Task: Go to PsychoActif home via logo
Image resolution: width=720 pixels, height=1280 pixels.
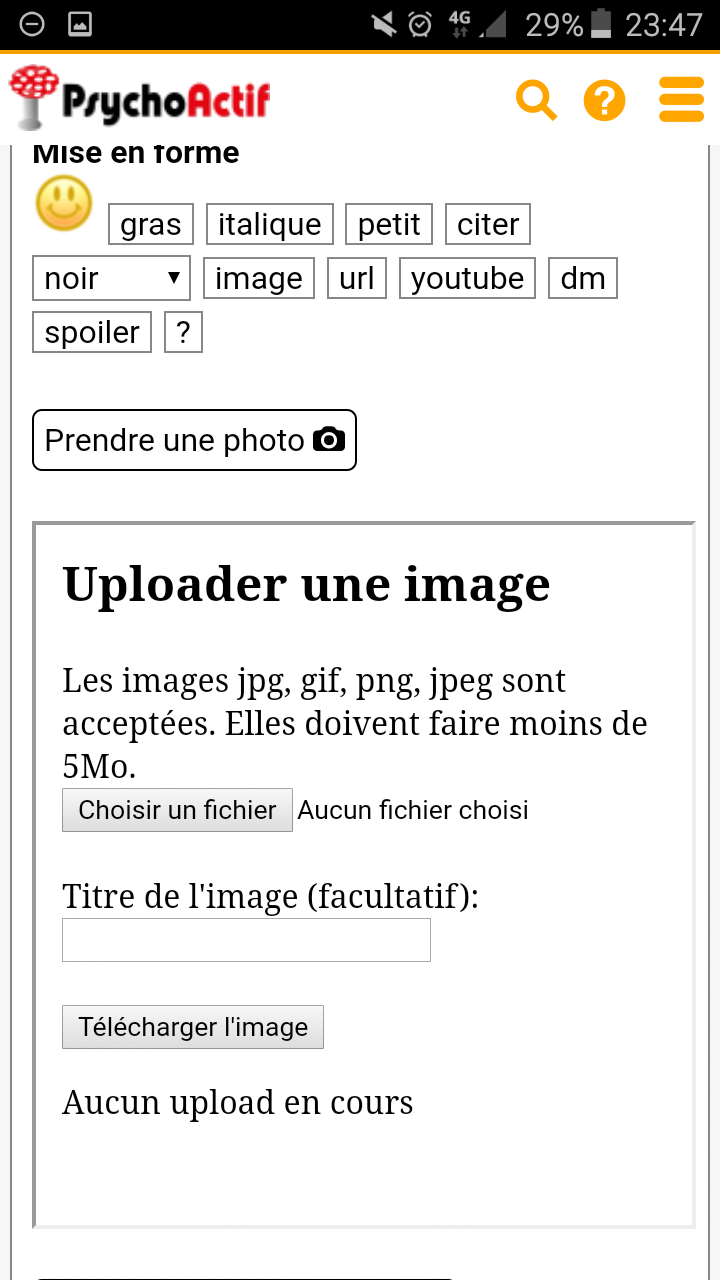Action: coord(140,98)
